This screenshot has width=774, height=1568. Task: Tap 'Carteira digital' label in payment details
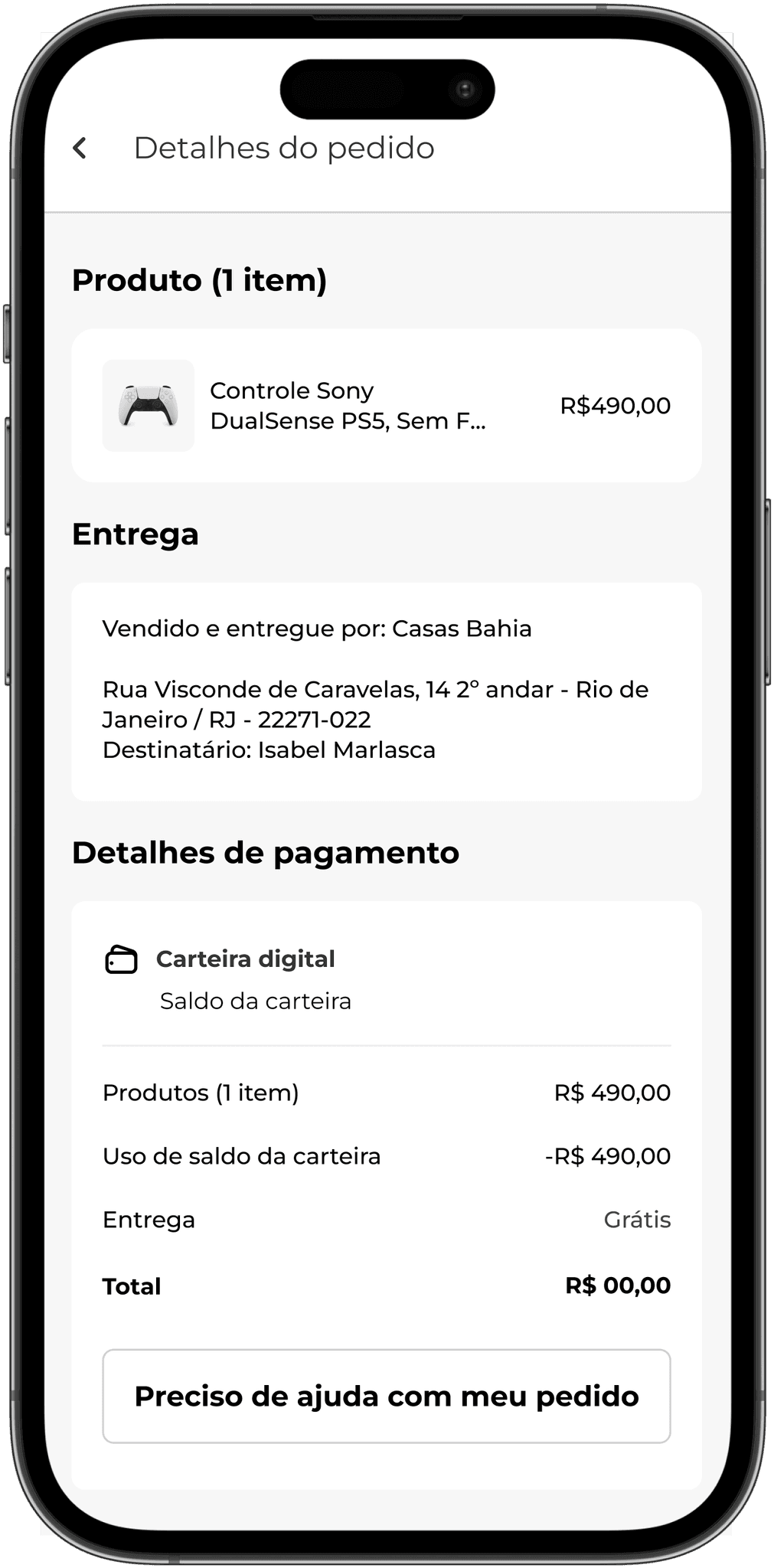246,958
